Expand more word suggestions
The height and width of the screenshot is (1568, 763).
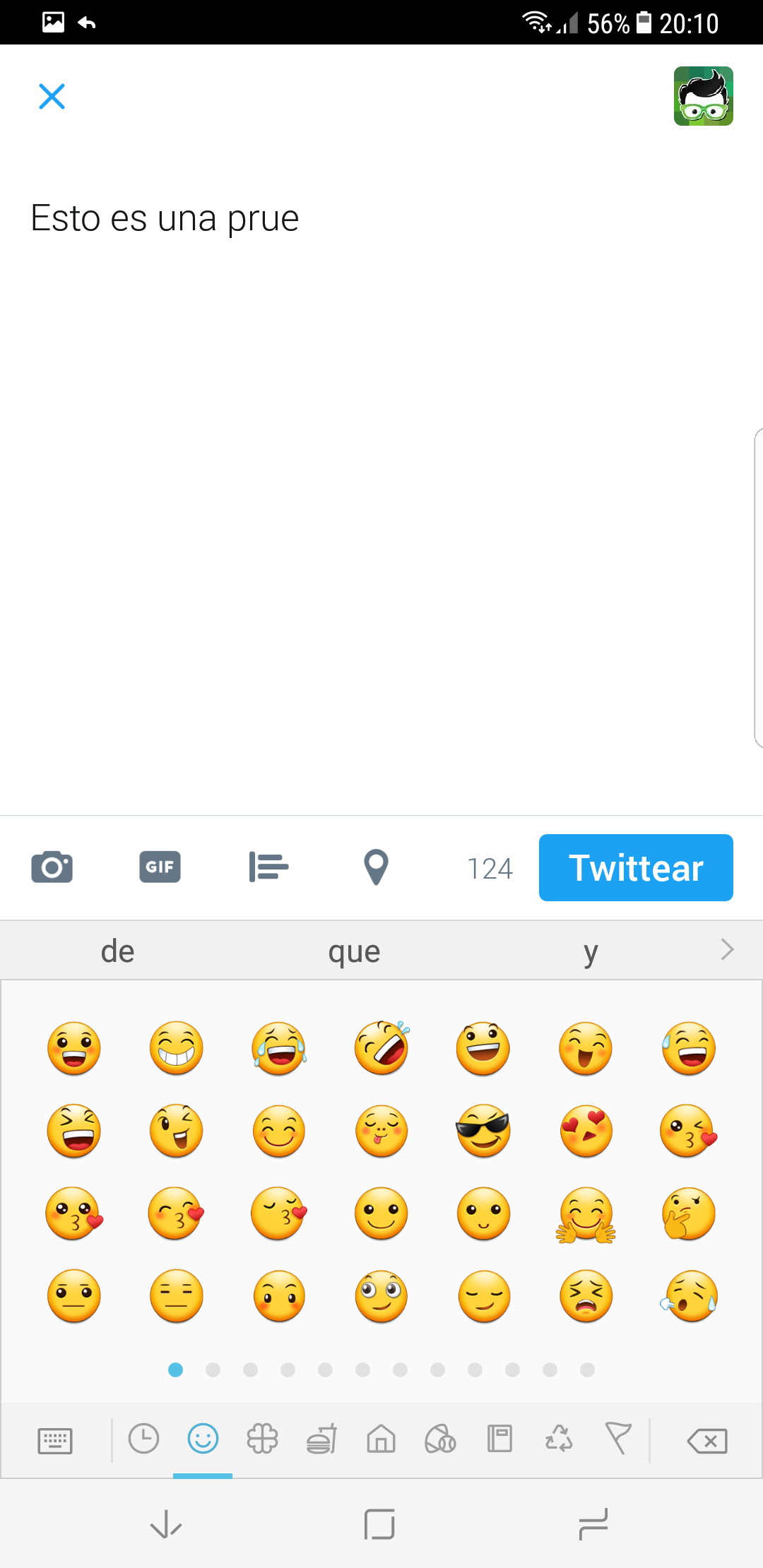click(x=727, y=950)
